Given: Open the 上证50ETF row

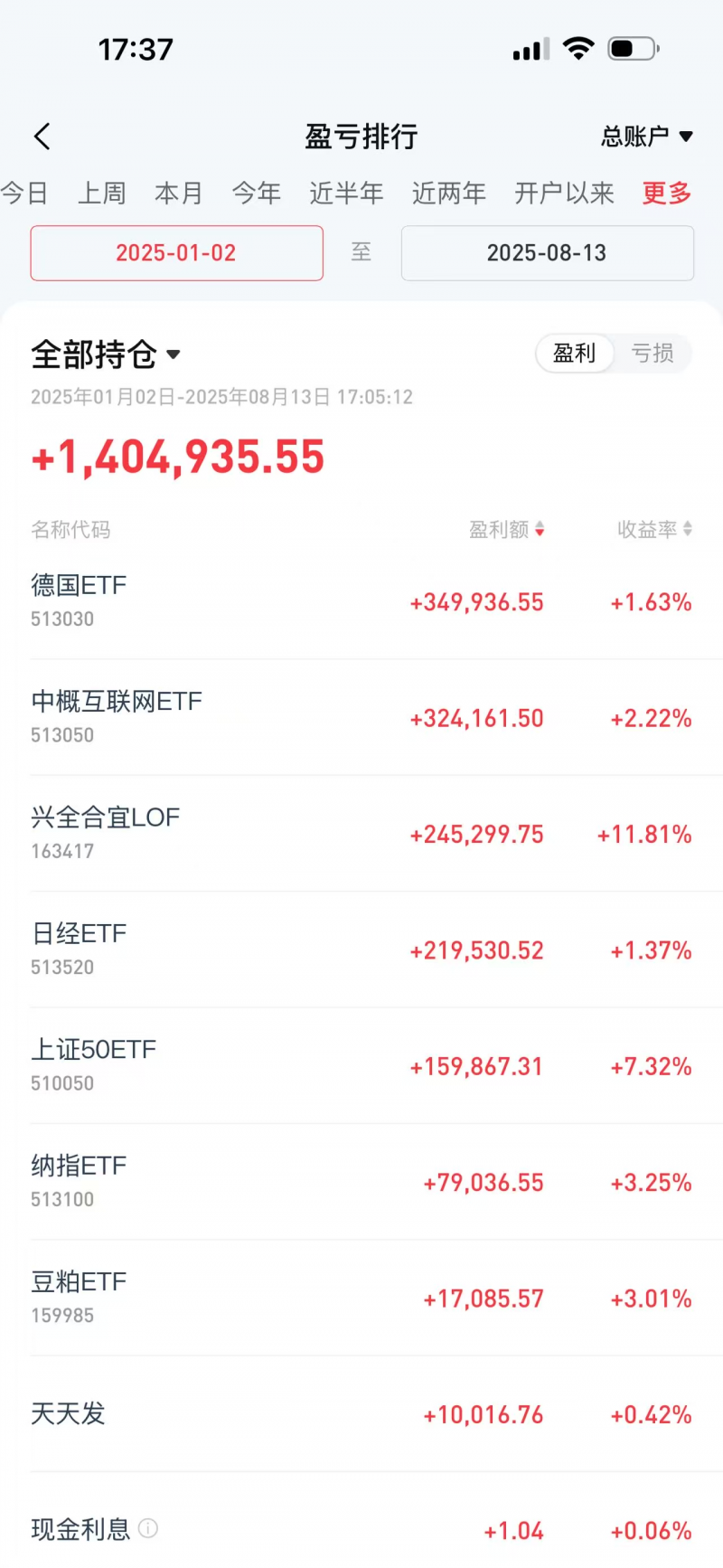Looking at the screenshot, I should (x=361, y=1066).
